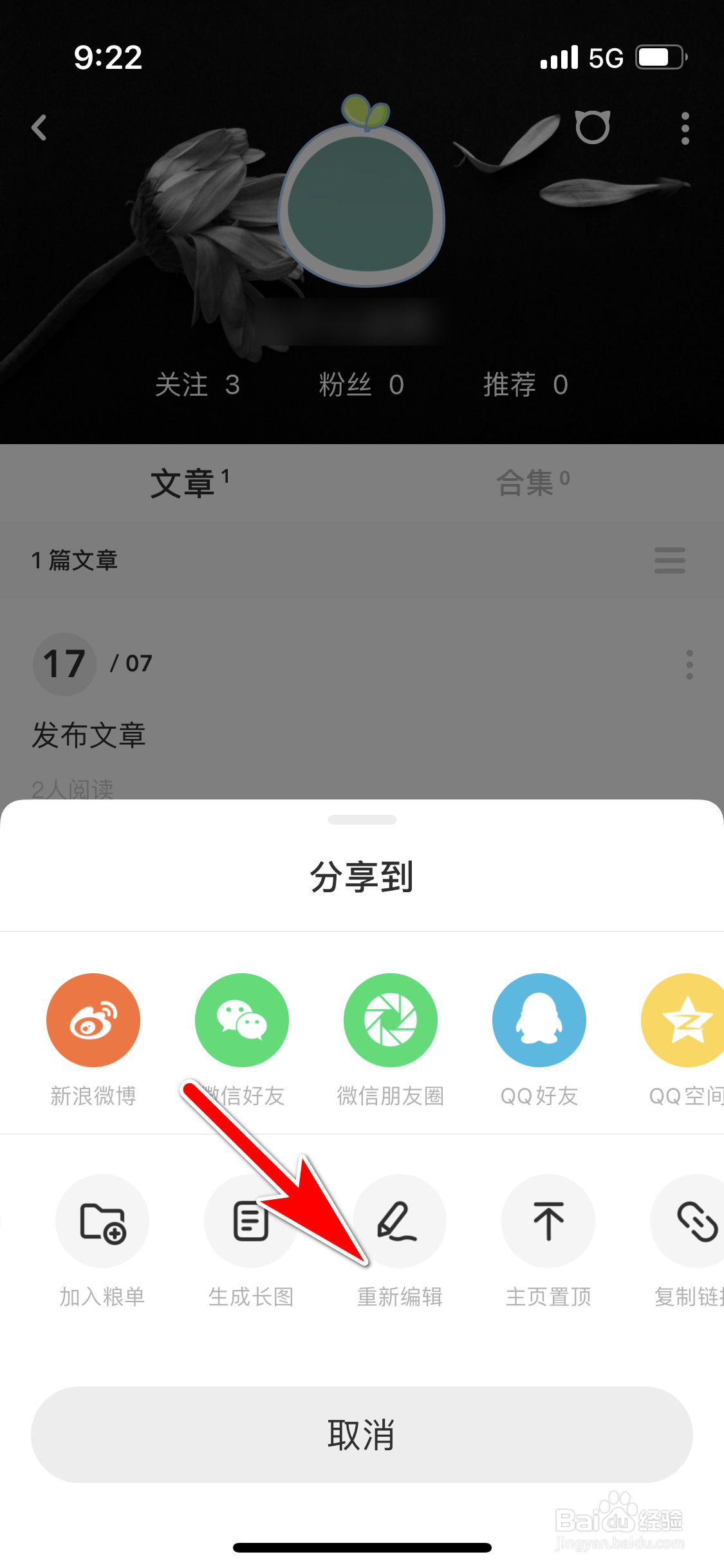
Task: Open the article list sort hamburger icon
Action: pos(669,561)
